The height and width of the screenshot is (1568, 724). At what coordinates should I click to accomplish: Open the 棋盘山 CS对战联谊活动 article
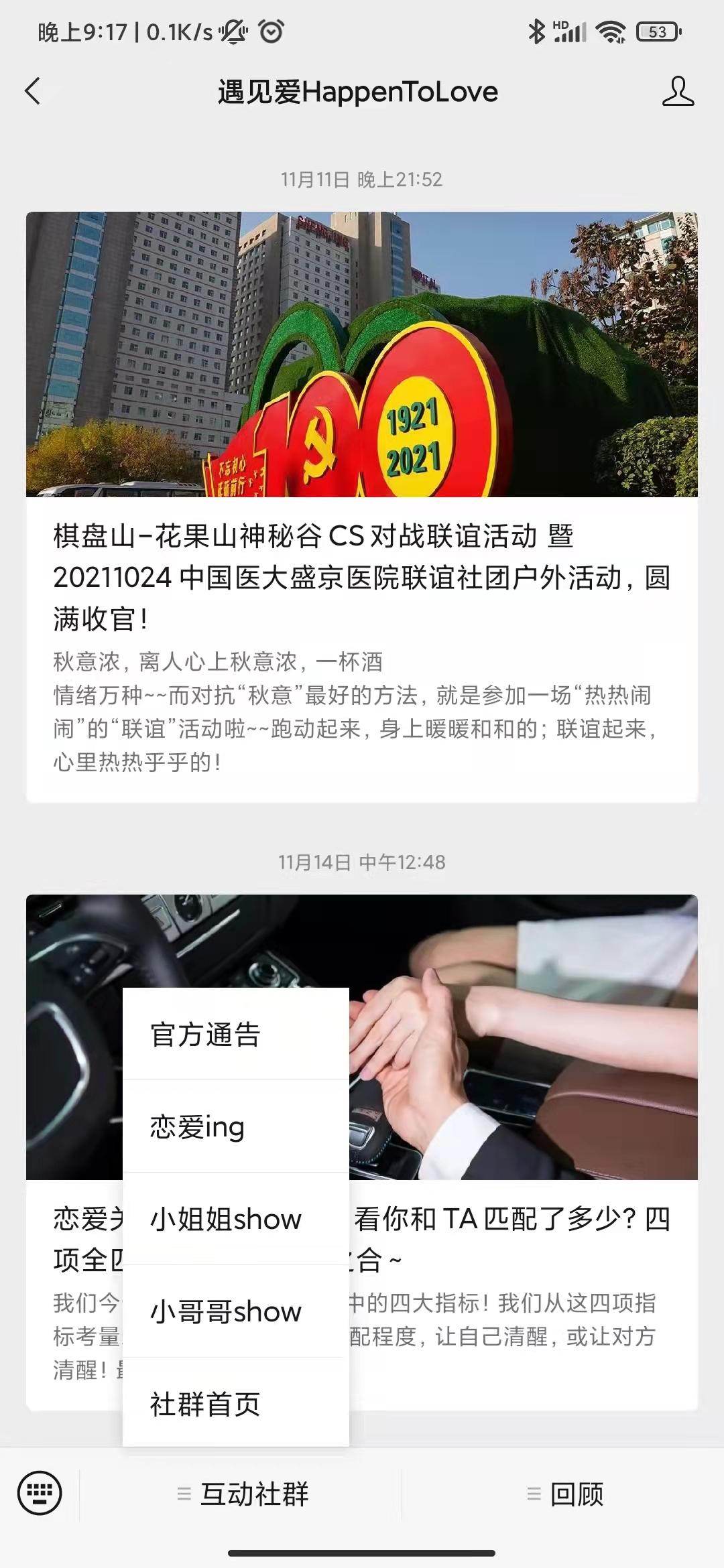pyautogui.click(x=362, y=576)
